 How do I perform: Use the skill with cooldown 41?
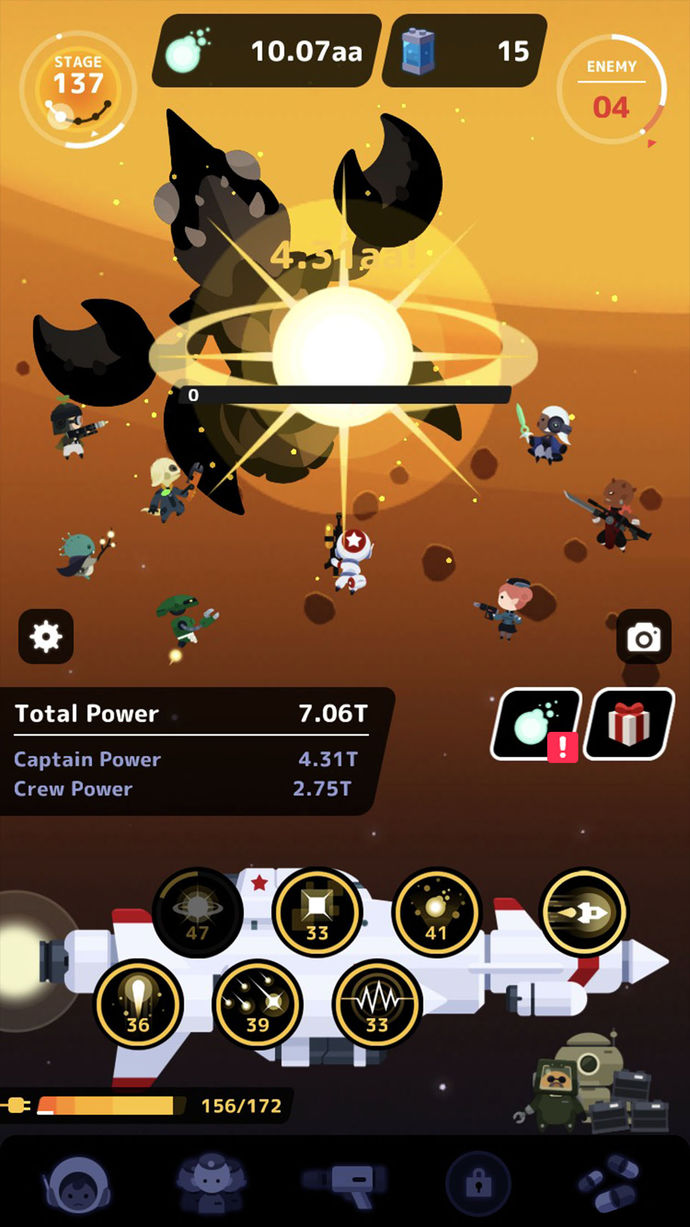(436, 912)
